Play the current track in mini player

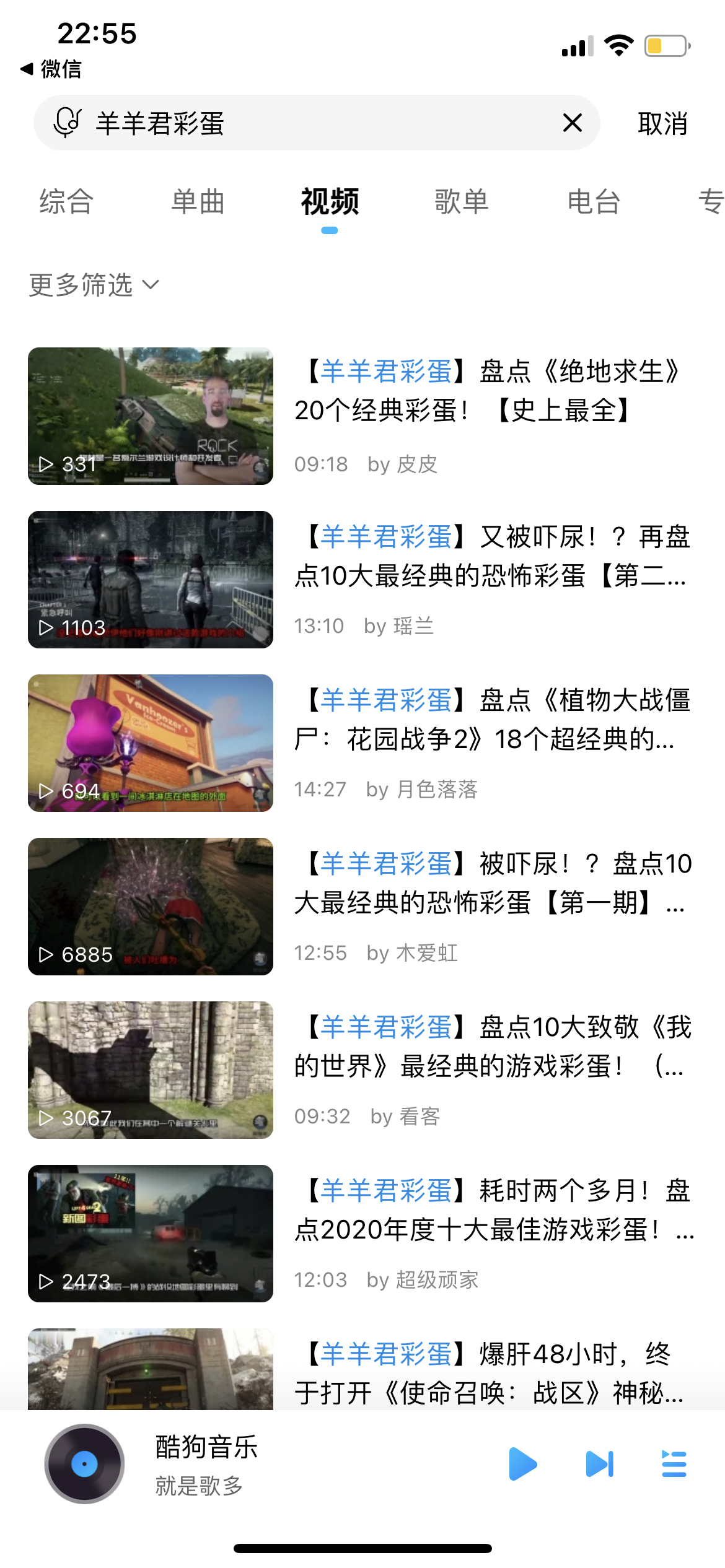point(522,1464)
